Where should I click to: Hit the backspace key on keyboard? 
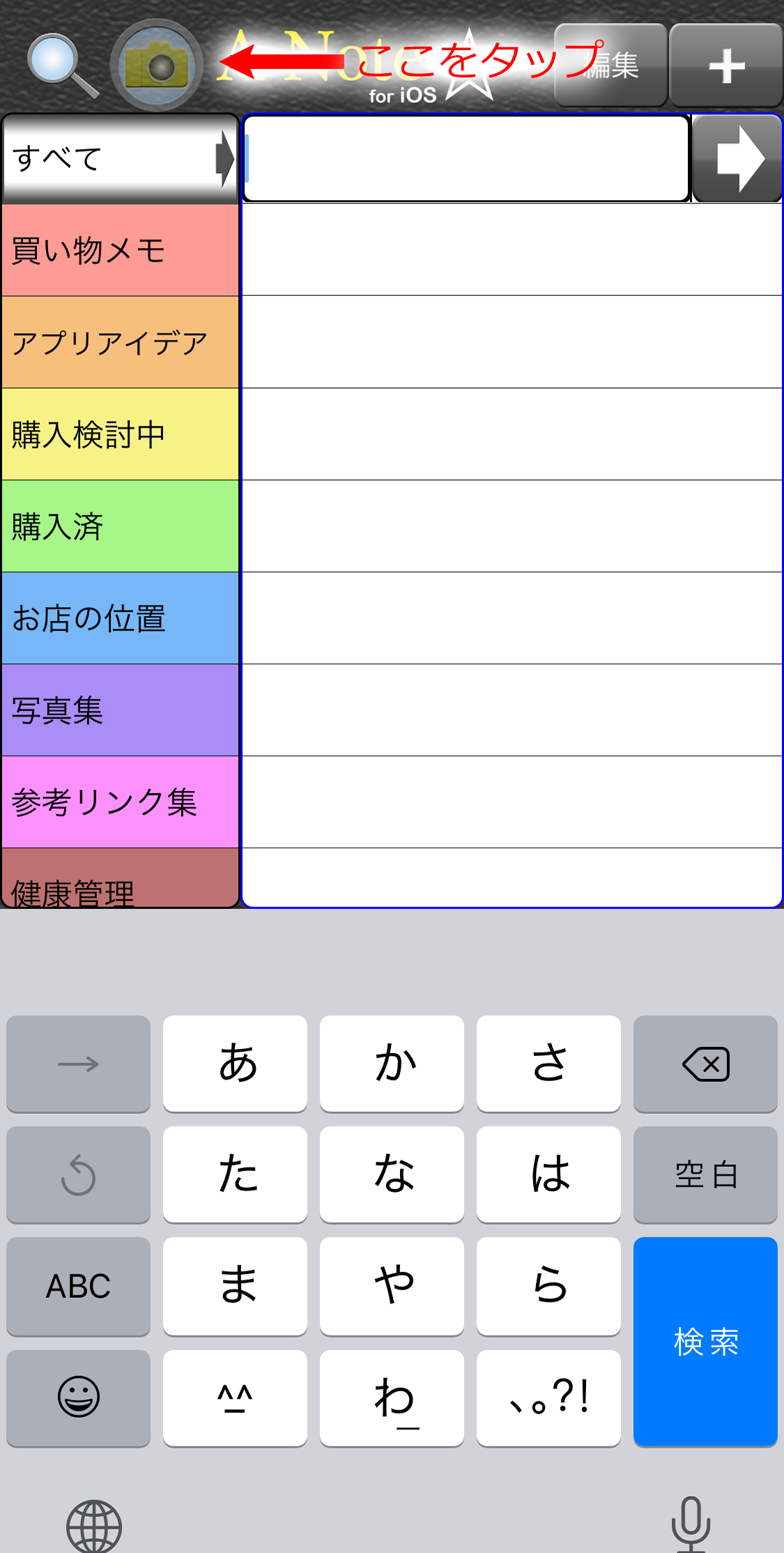click(705, 1064)
